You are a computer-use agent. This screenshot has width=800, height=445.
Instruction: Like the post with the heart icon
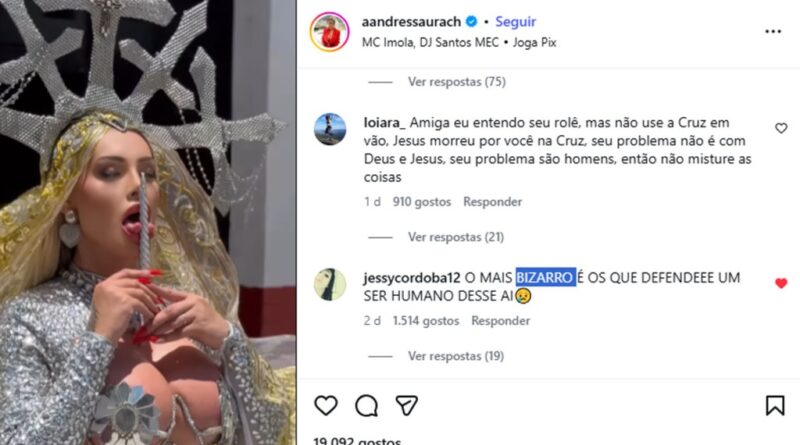pyautogui.click(x=326, y=405)
